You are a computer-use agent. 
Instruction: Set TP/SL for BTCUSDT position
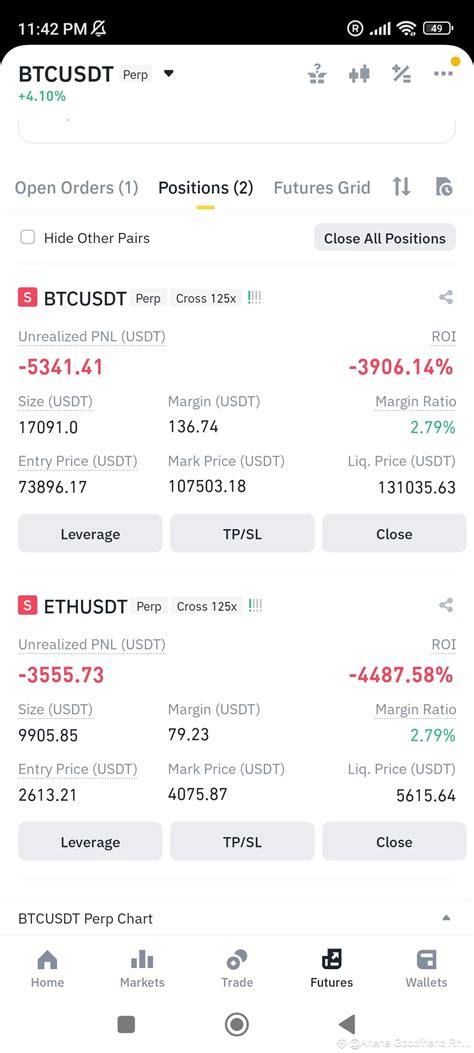pos(242,534)
